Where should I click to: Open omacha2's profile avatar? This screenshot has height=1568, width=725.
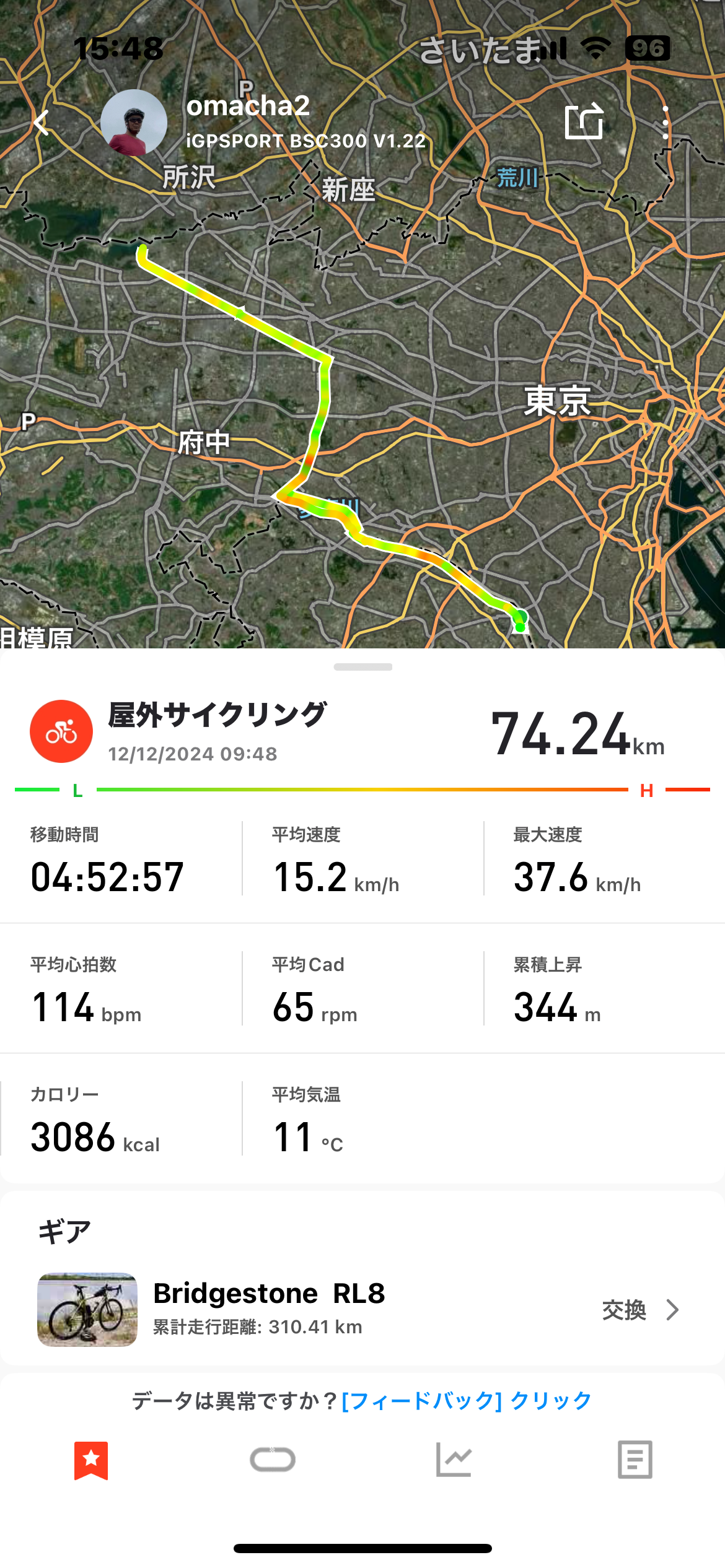tap(134, 123)
